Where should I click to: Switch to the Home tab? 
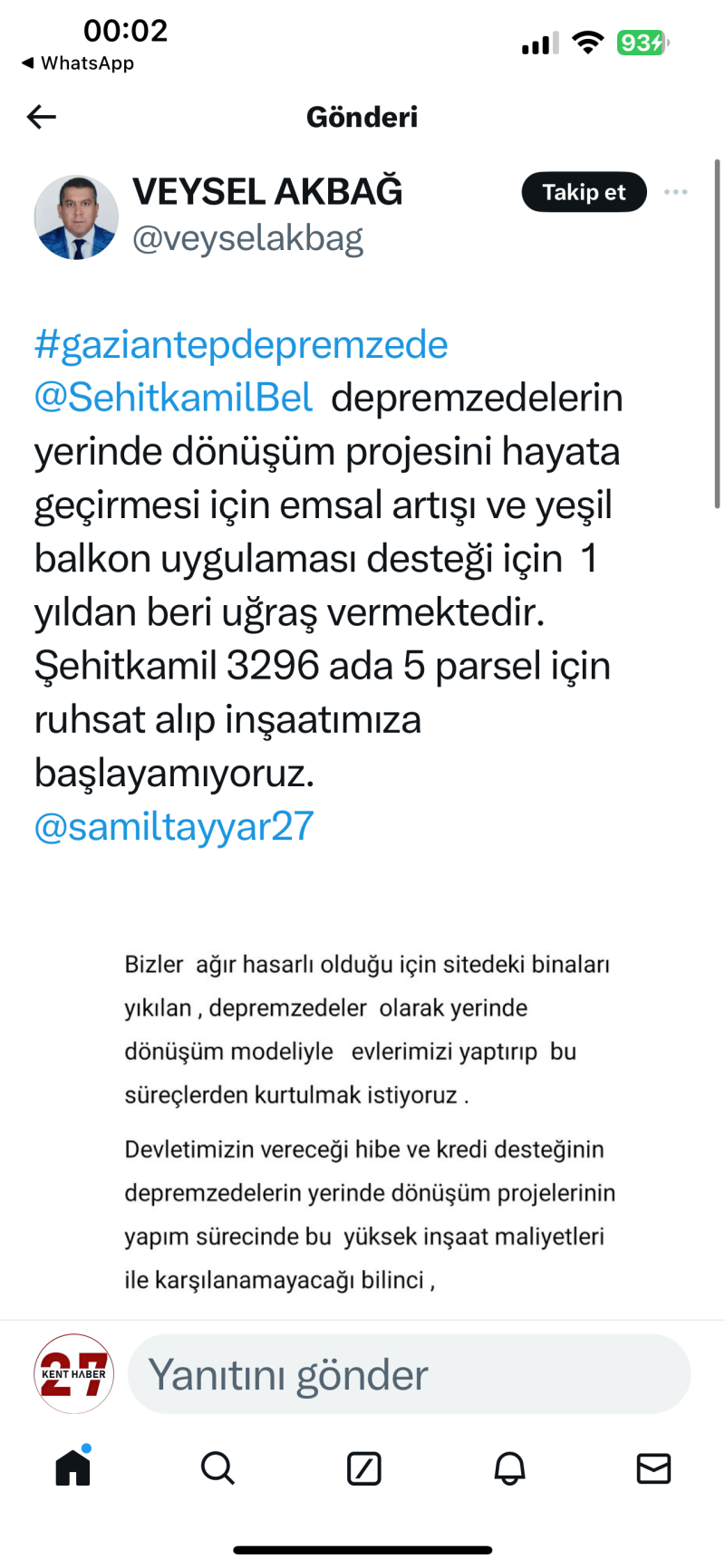coord(72,1467)
